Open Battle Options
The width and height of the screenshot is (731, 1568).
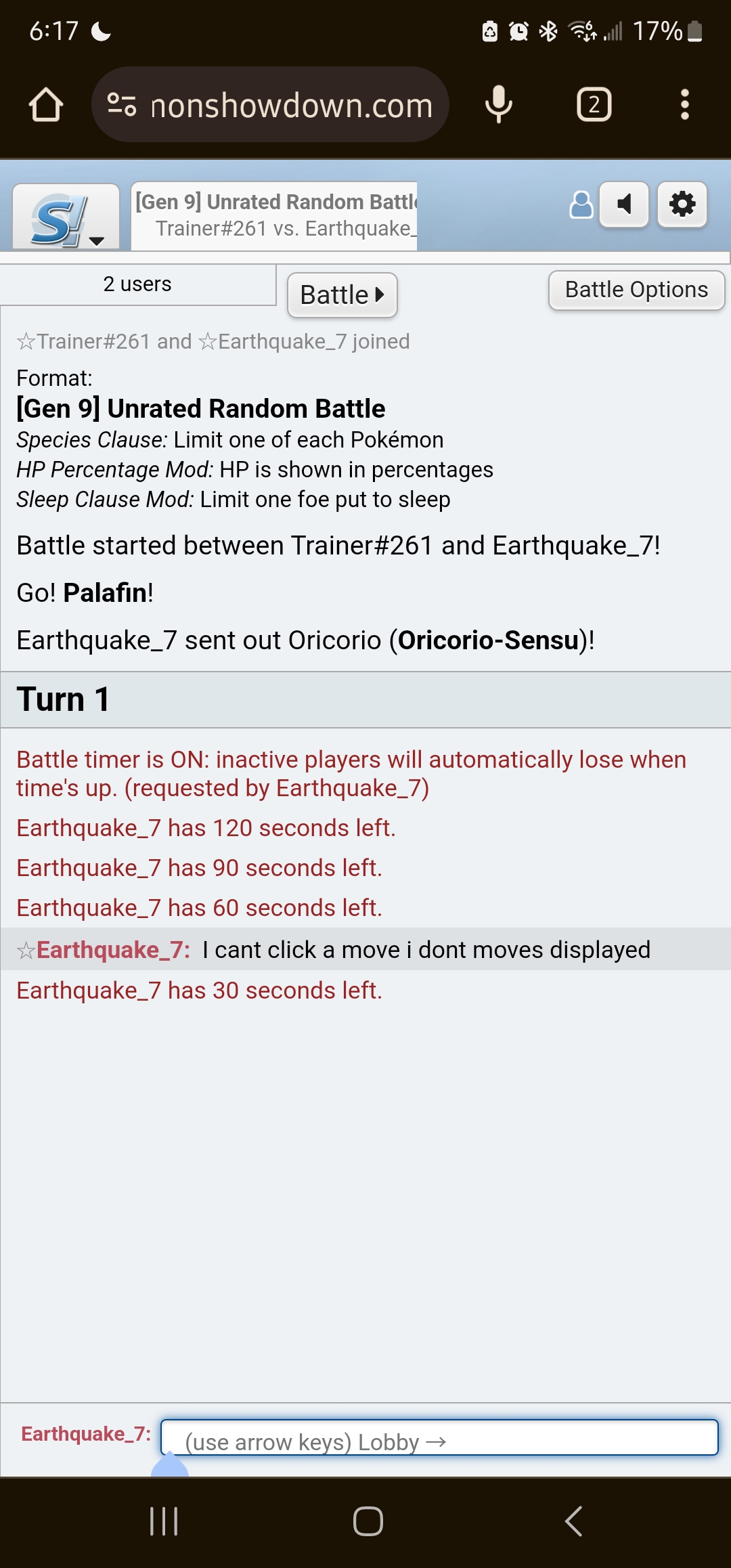pyautogui.click(x=636, y=290)
